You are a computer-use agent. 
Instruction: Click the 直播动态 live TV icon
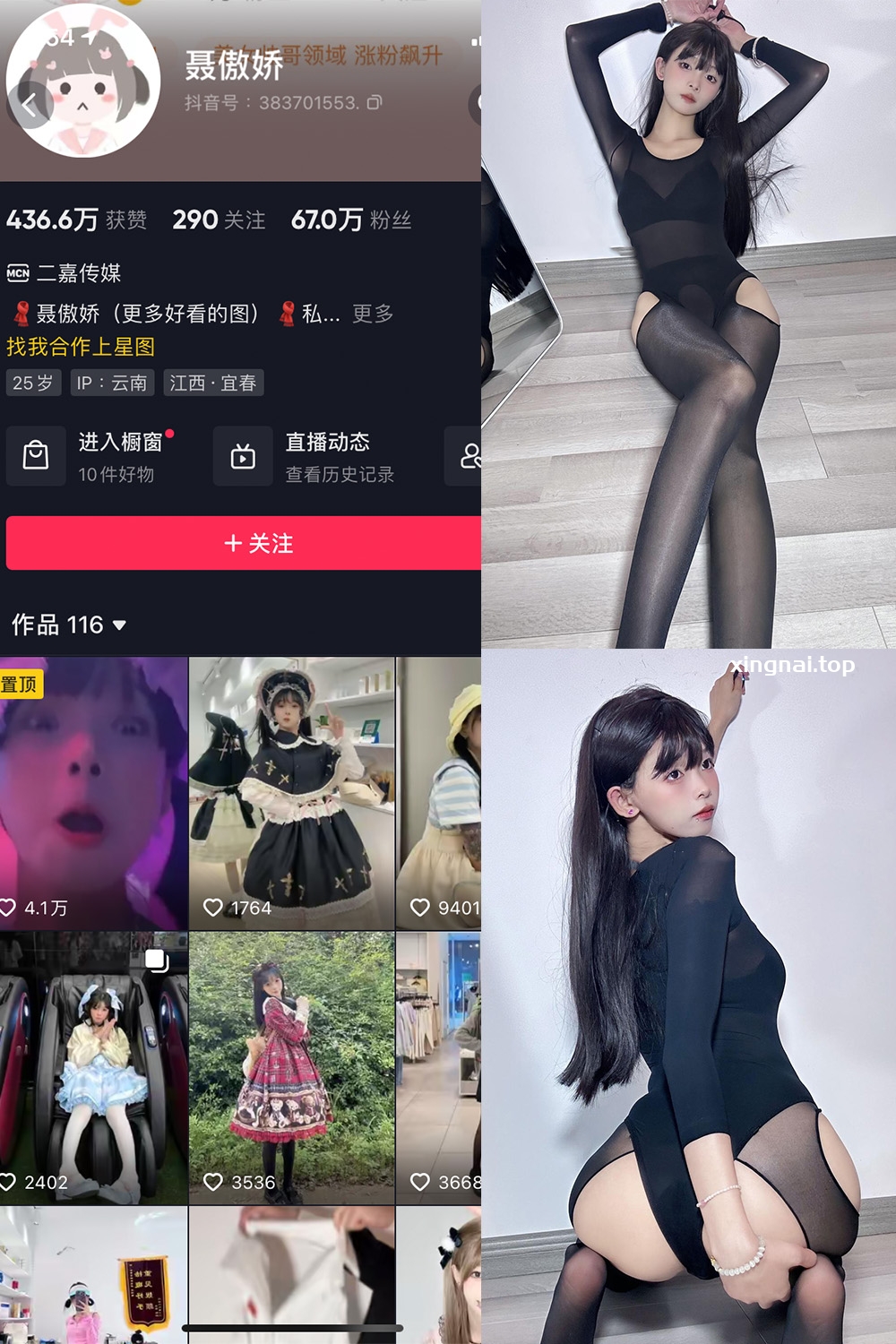click(243, 456)
